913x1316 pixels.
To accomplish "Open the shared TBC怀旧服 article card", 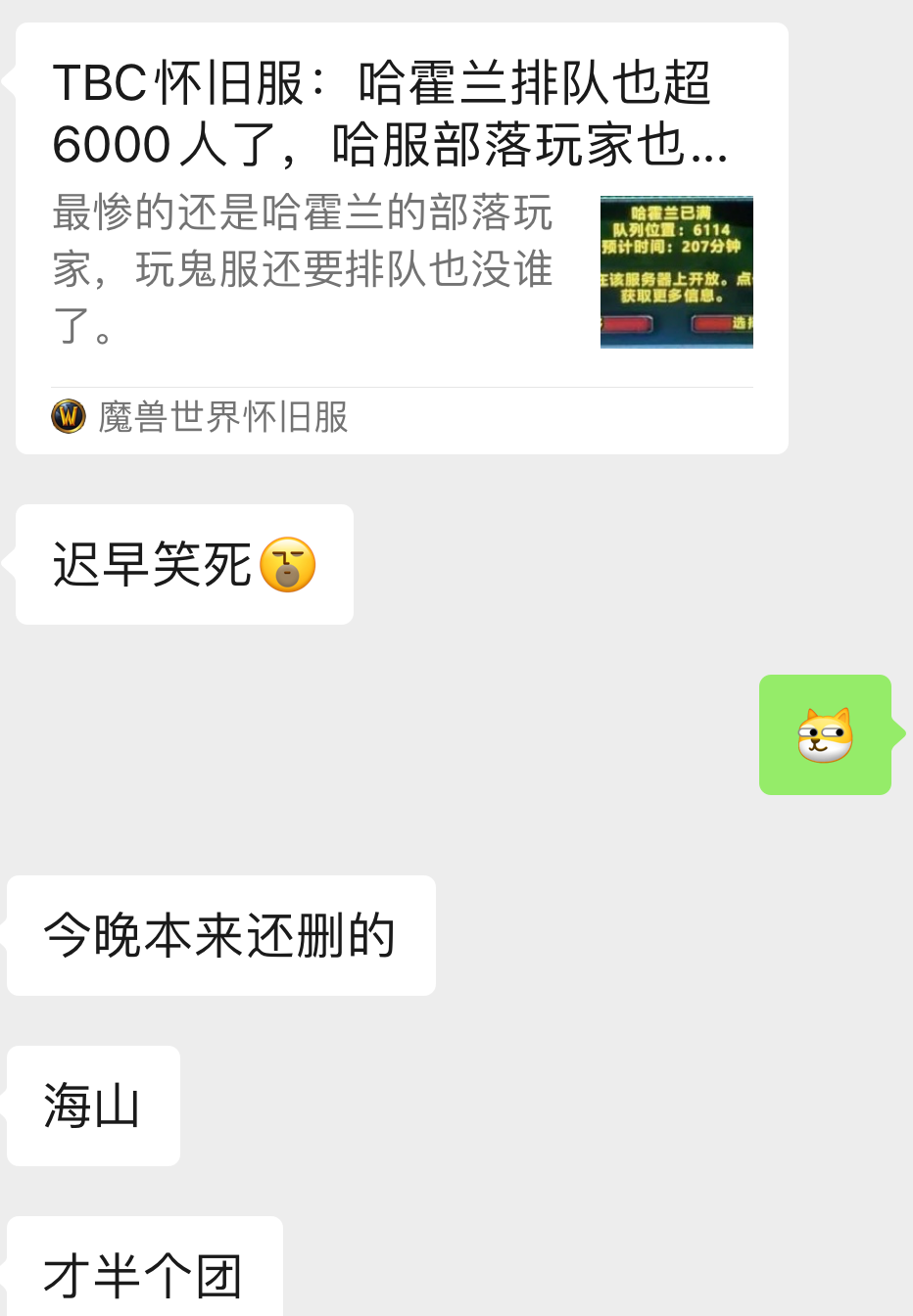I will coord(402,238).
